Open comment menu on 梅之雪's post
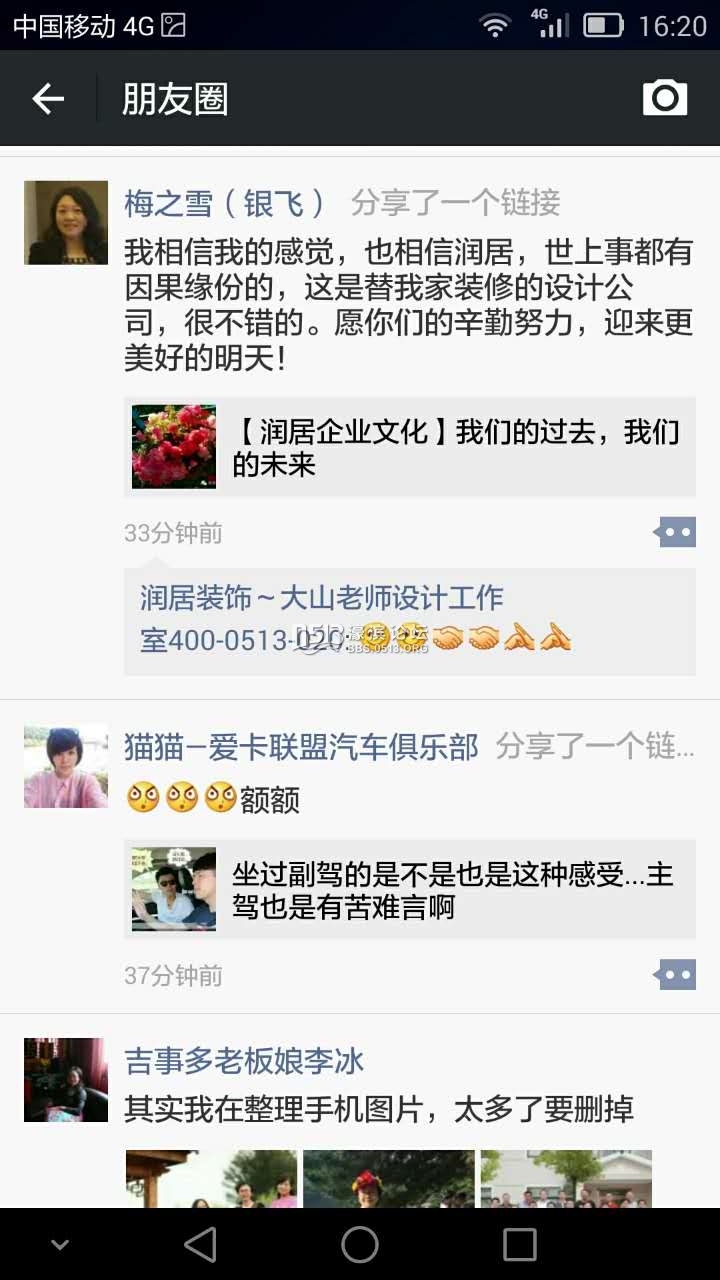 point(675,532)
